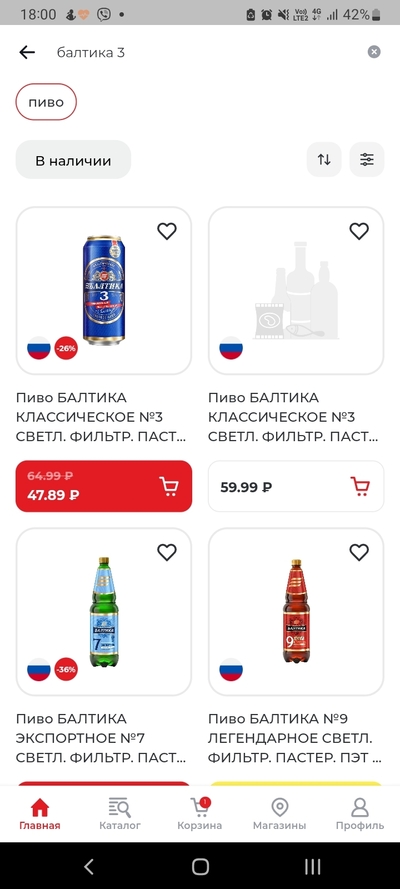Add Балтика №9 Легендарное to favorites
The width and height of the screenshot is (400, 889).
(x=359, y=552)
